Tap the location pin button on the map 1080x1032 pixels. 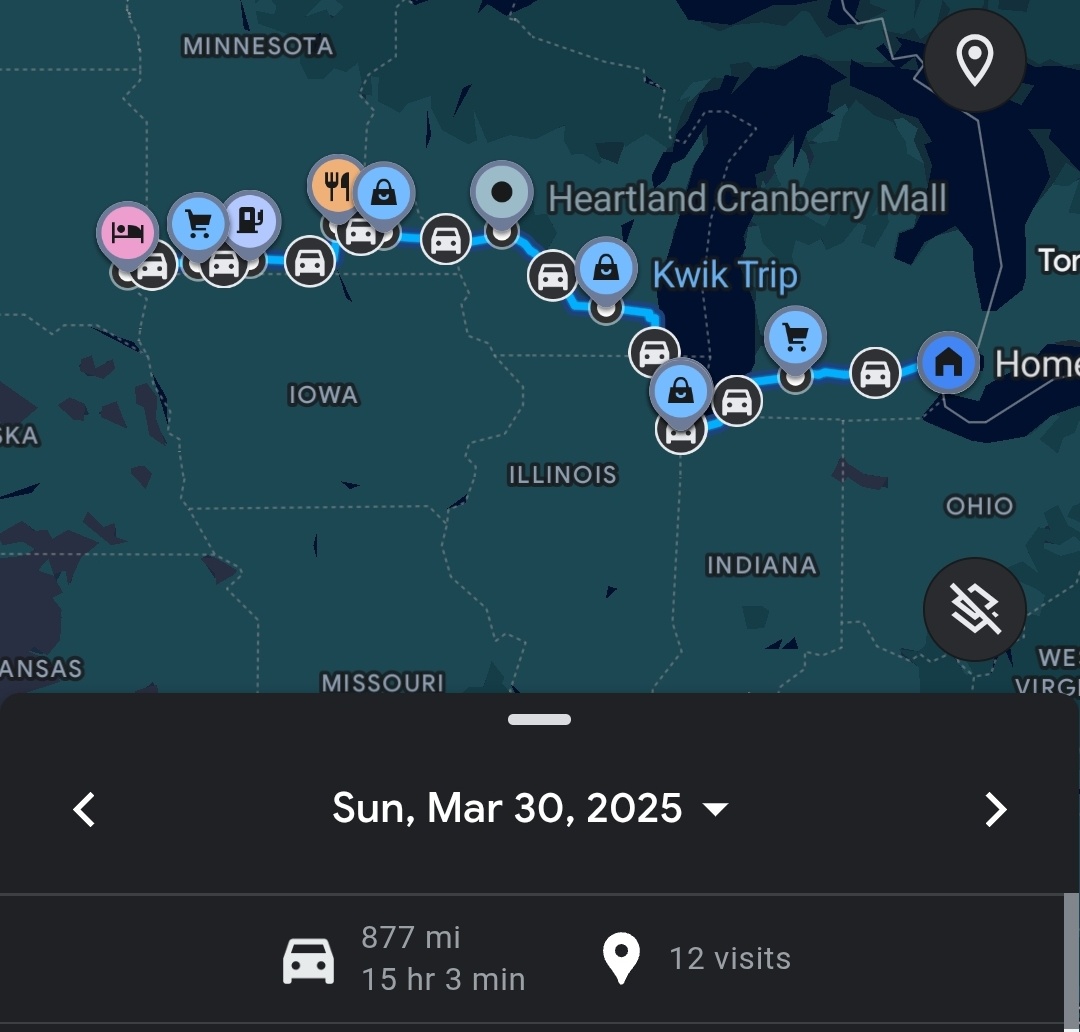(974, 62)
